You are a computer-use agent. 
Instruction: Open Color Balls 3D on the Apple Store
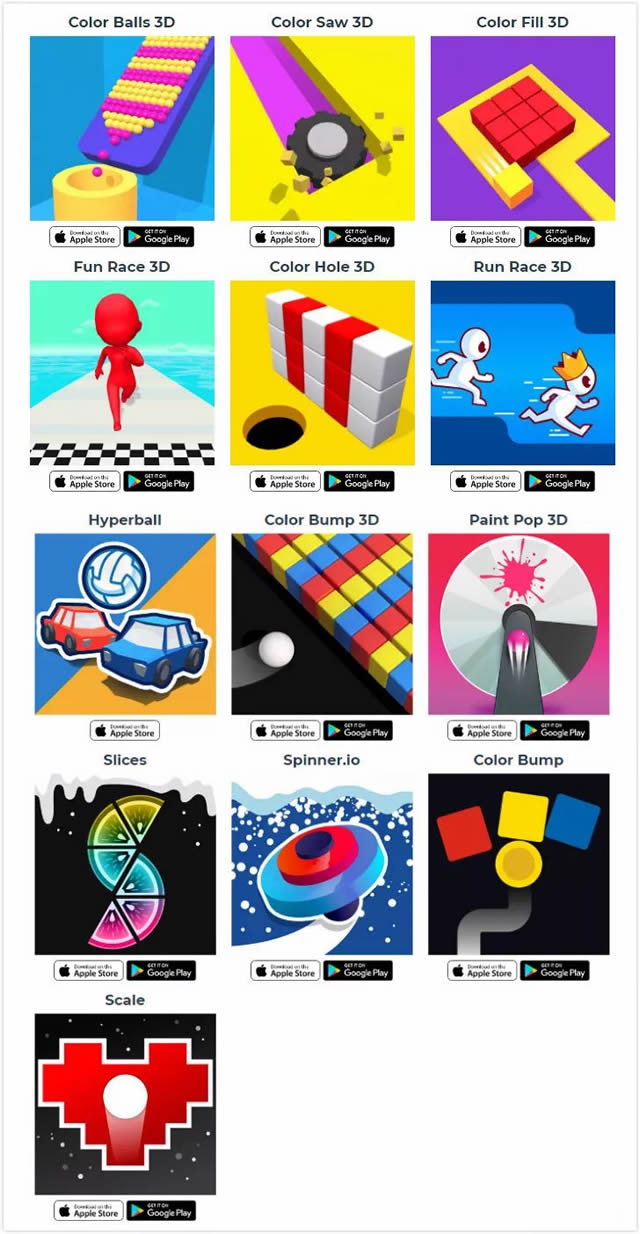pos(85,237)
